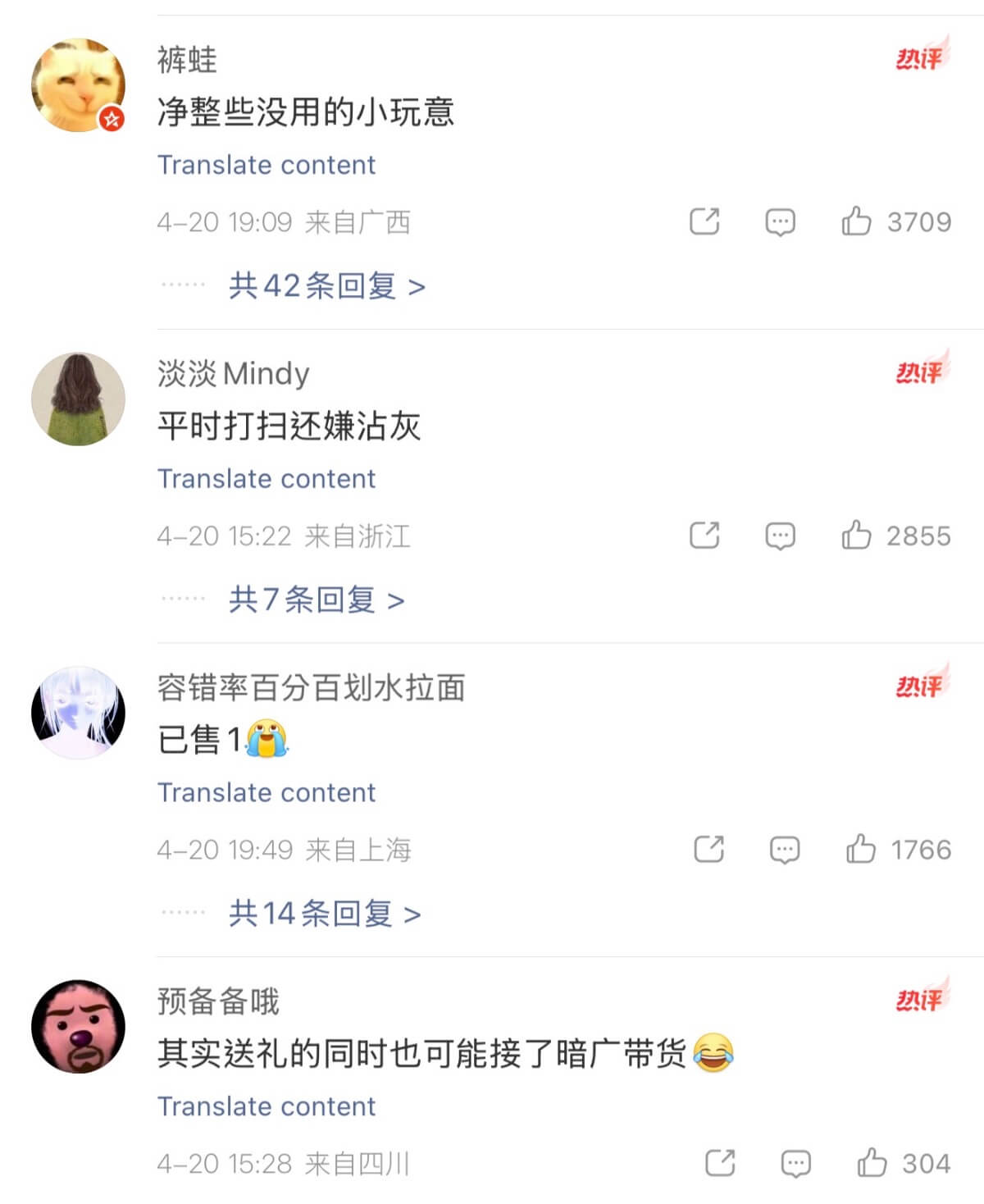Expand the 14 replies under 已售1 comment
Screen dimensions: 984x1204
pos(325,913)
